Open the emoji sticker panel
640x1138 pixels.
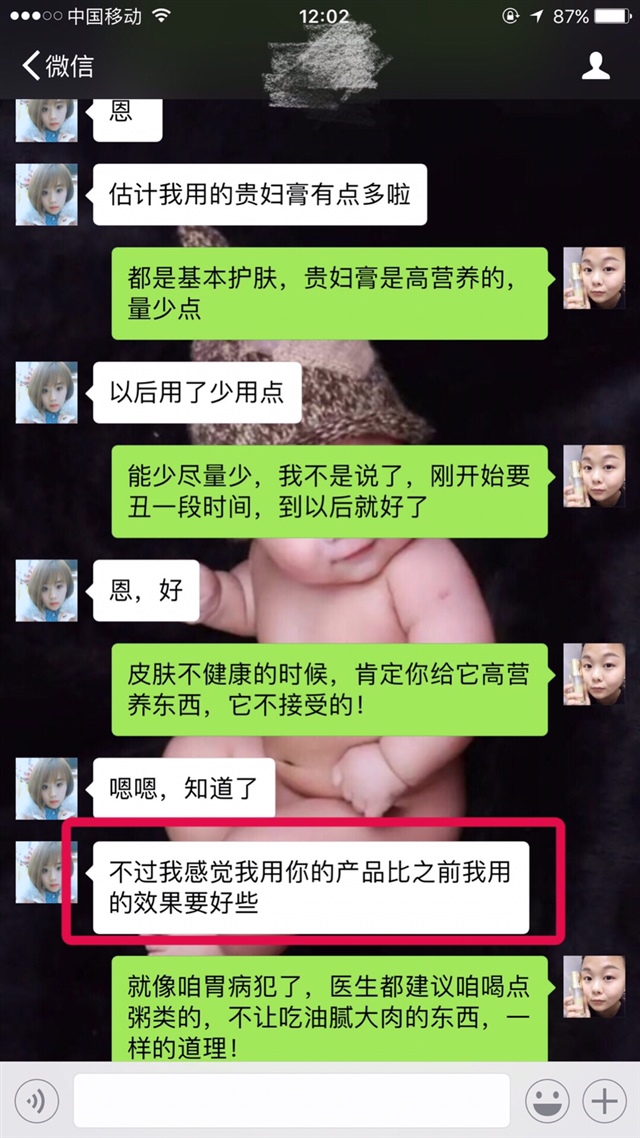(x=548, y=1102)
